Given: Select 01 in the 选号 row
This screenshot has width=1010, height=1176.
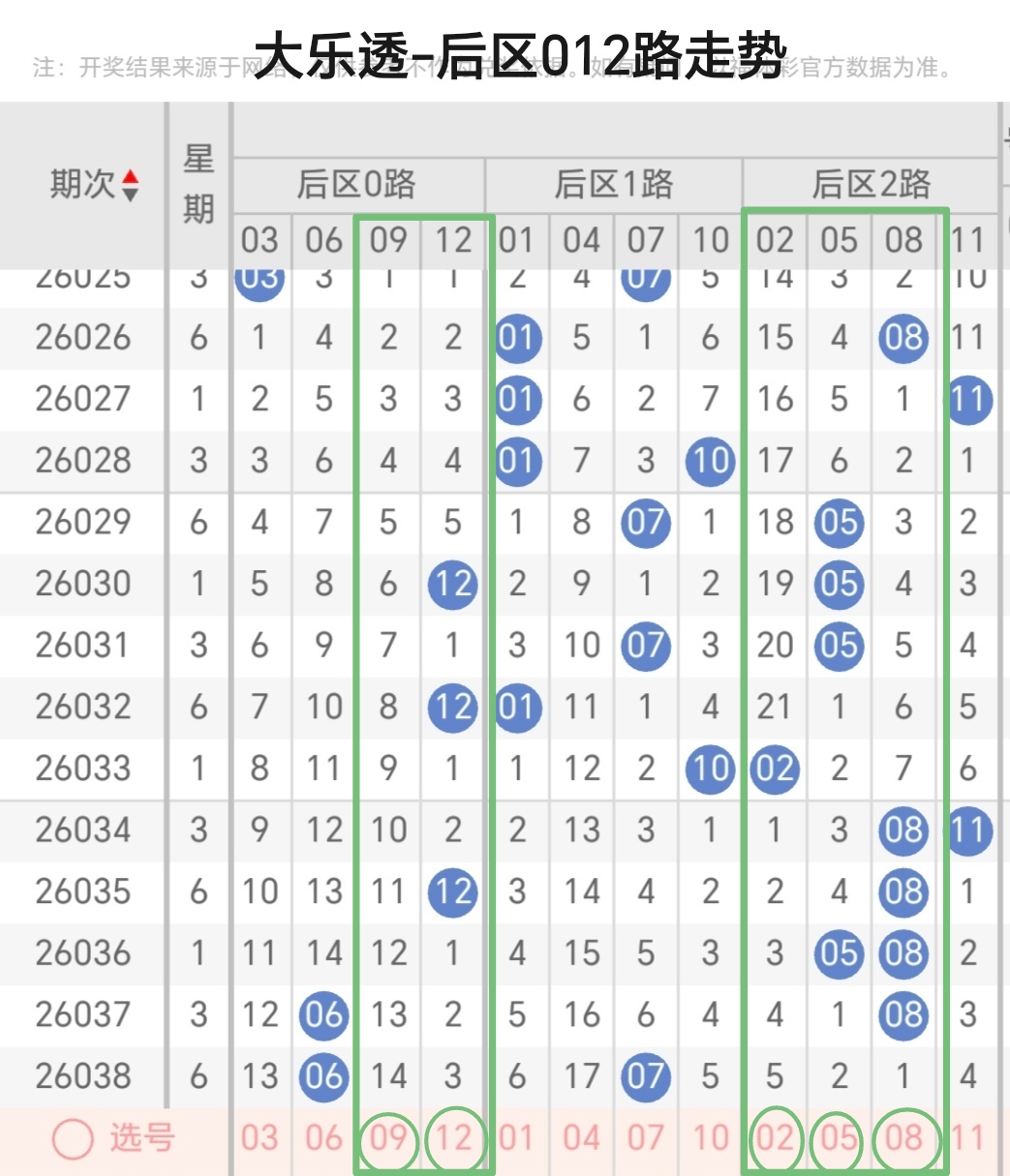Looking at the screenshot, I should [x=517, y=1138].
